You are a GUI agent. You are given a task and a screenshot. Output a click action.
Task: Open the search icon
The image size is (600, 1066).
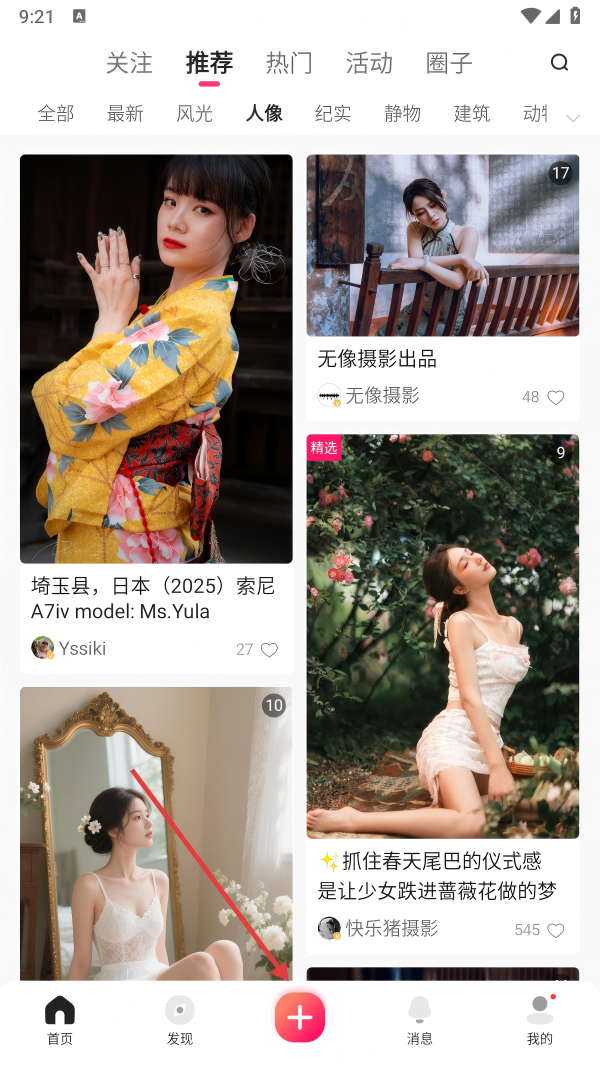coord(559,63)
